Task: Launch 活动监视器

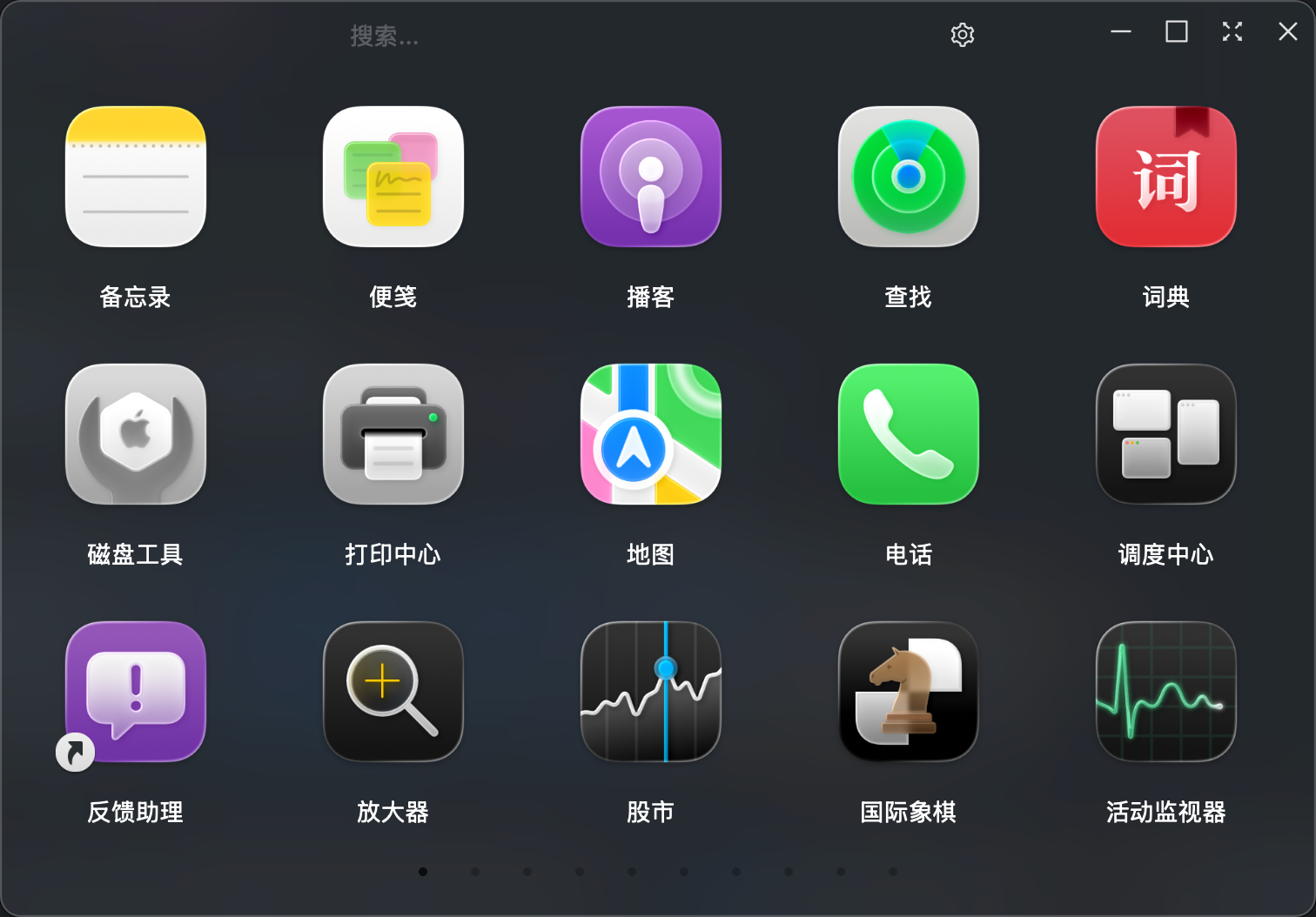Action: click(1166, 693)
